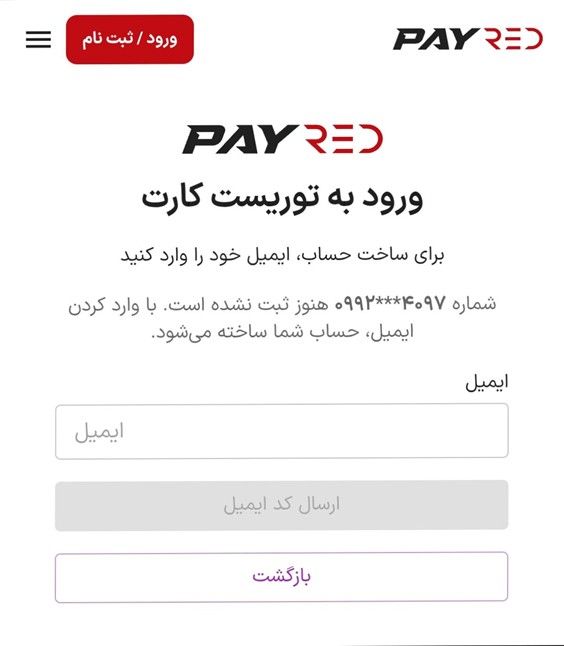
Task: Tap the red ورود / ثبت نام button
Action: 130,40
